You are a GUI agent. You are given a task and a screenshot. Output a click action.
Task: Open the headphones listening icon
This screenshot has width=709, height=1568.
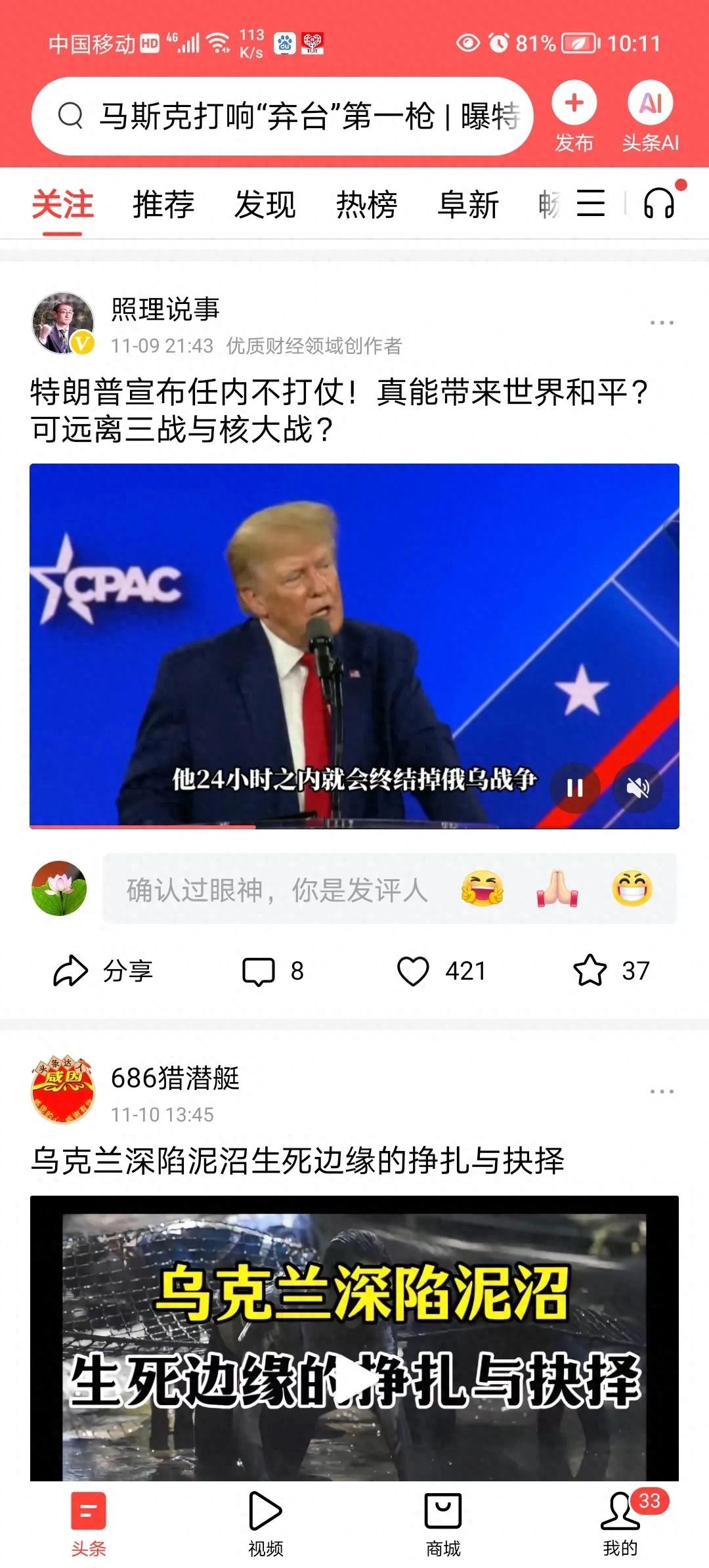point(659,203)
